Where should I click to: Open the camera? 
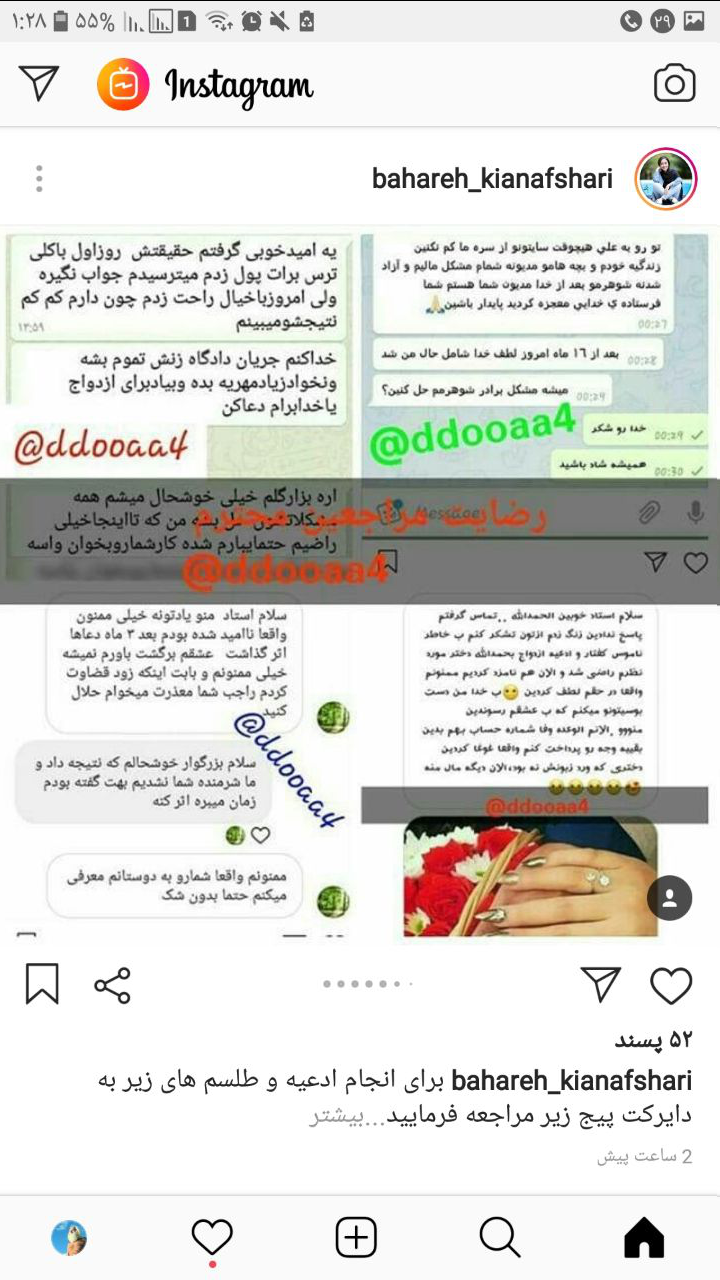[674, 84]
